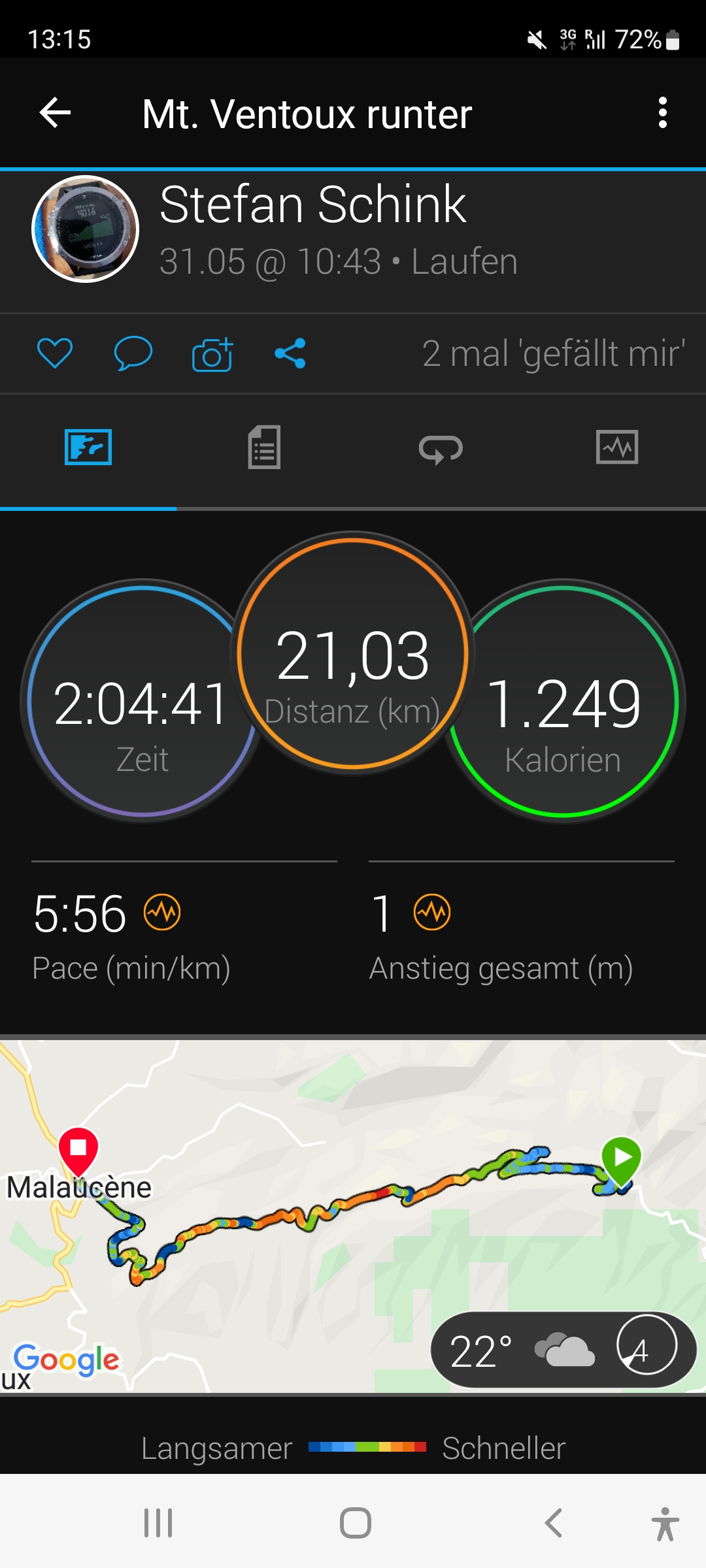Switch to the laps tab
Viewport: 706px width, 1568px height.
[441, 449]
